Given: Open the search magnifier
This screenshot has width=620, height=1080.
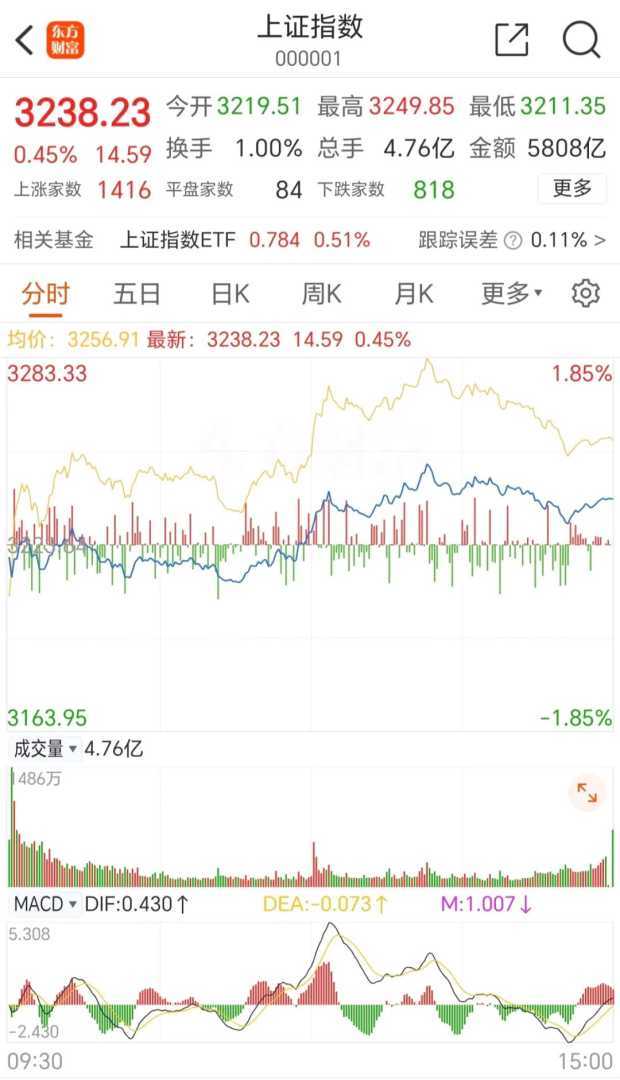Looking at the screenshot, I should tap(581, 40).
